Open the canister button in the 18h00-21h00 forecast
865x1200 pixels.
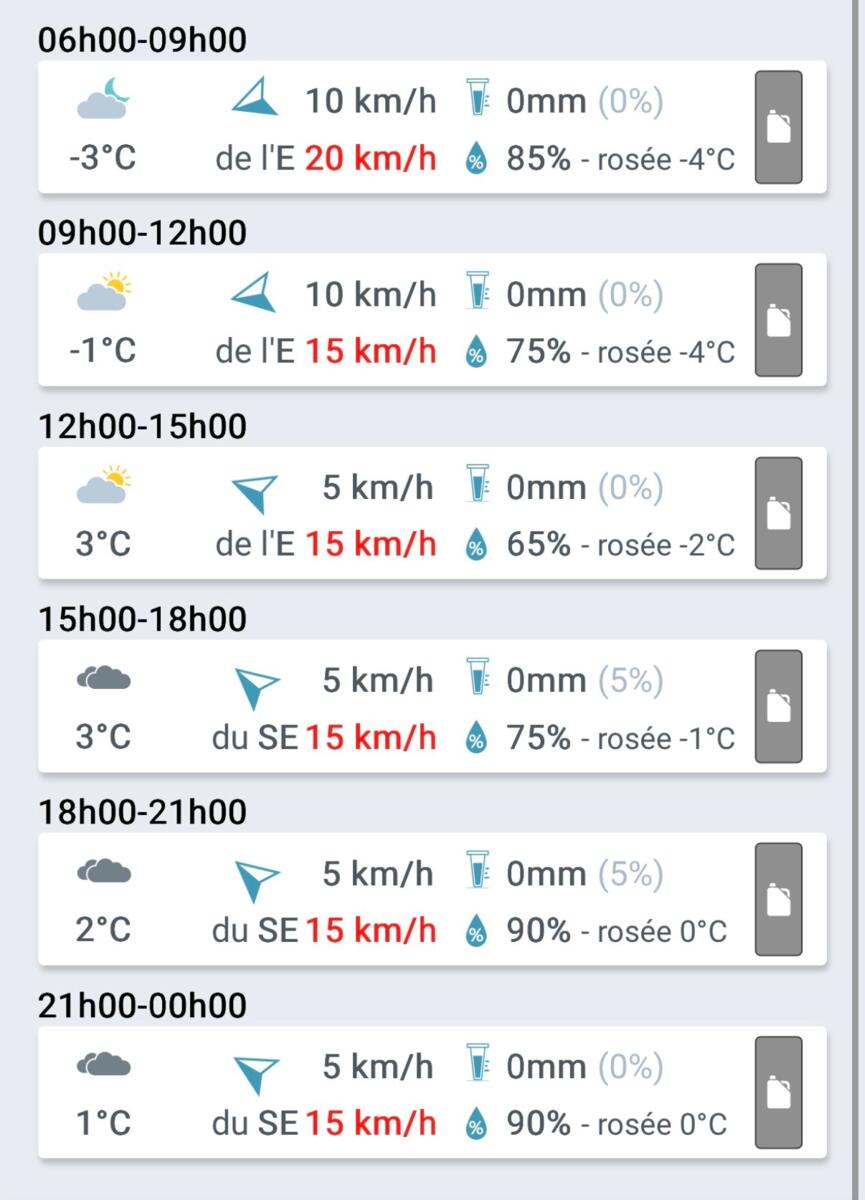coord(778,899)
